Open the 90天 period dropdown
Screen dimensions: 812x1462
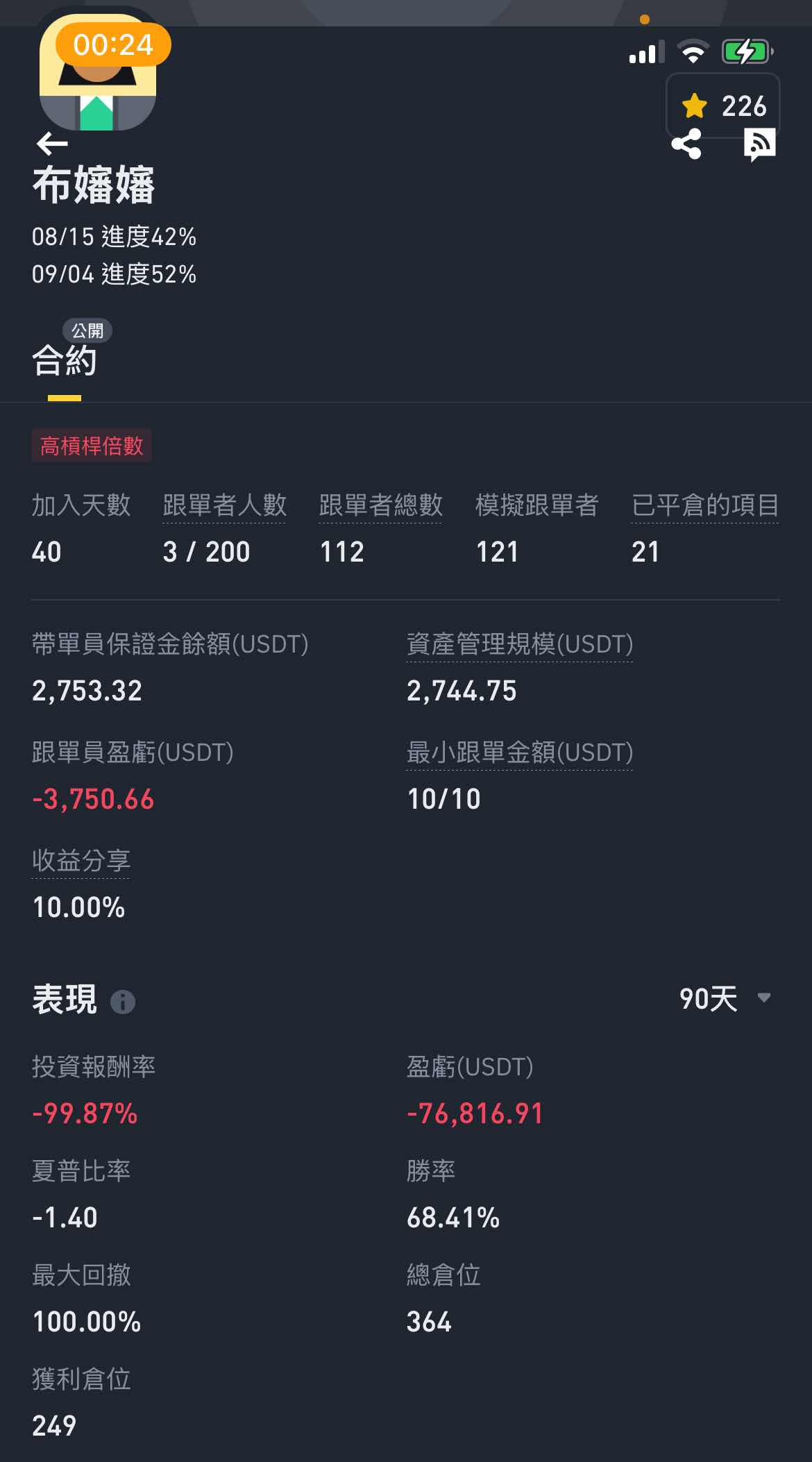(x=725, y=999)
